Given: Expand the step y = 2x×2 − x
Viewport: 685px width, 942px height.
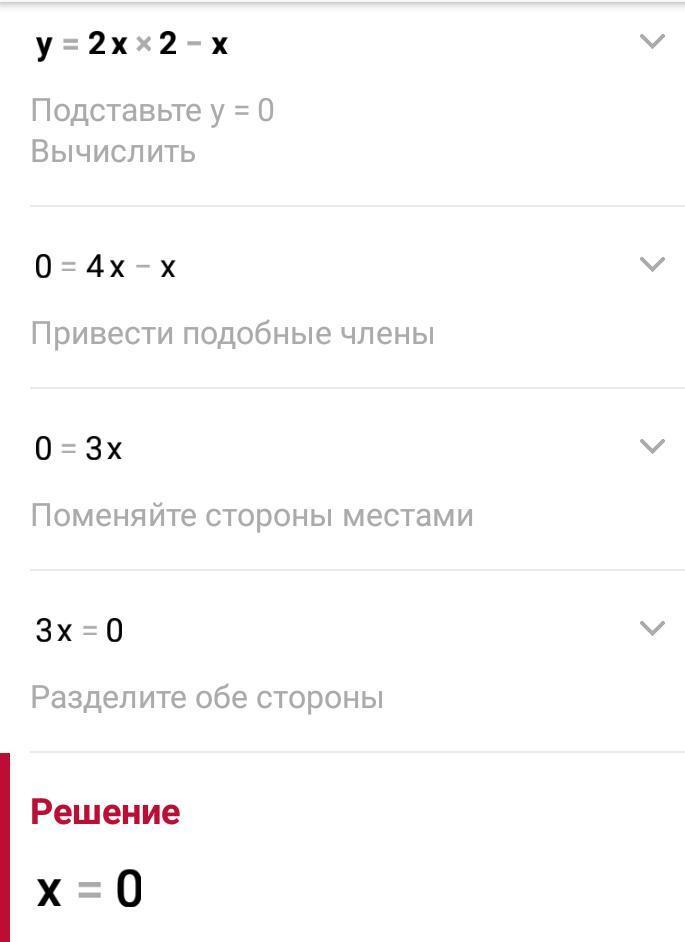Looking at the screenshot, I should [652, 42].
